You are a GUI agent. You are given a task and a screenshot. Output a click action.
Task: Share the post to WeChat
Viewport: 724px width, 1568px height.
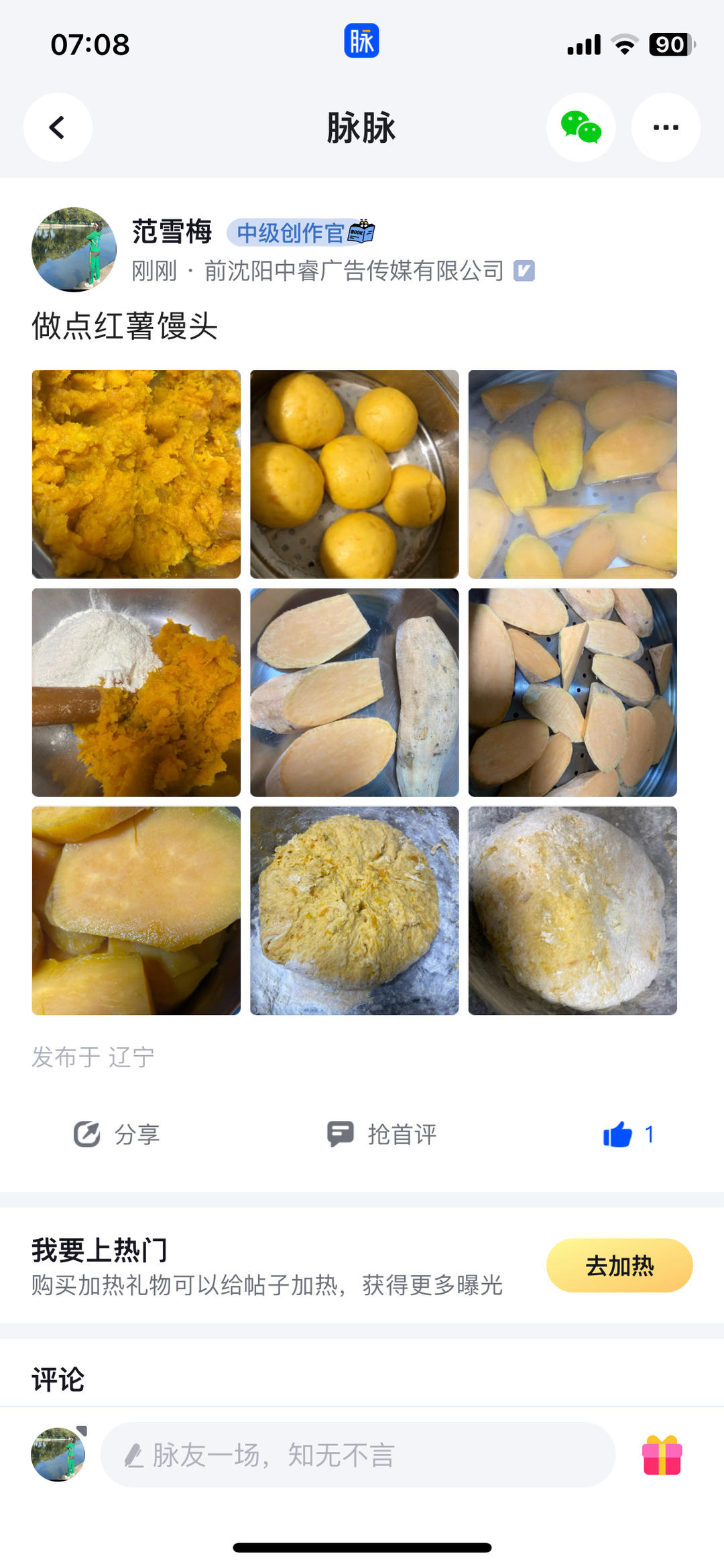click(x=581, y=127)
